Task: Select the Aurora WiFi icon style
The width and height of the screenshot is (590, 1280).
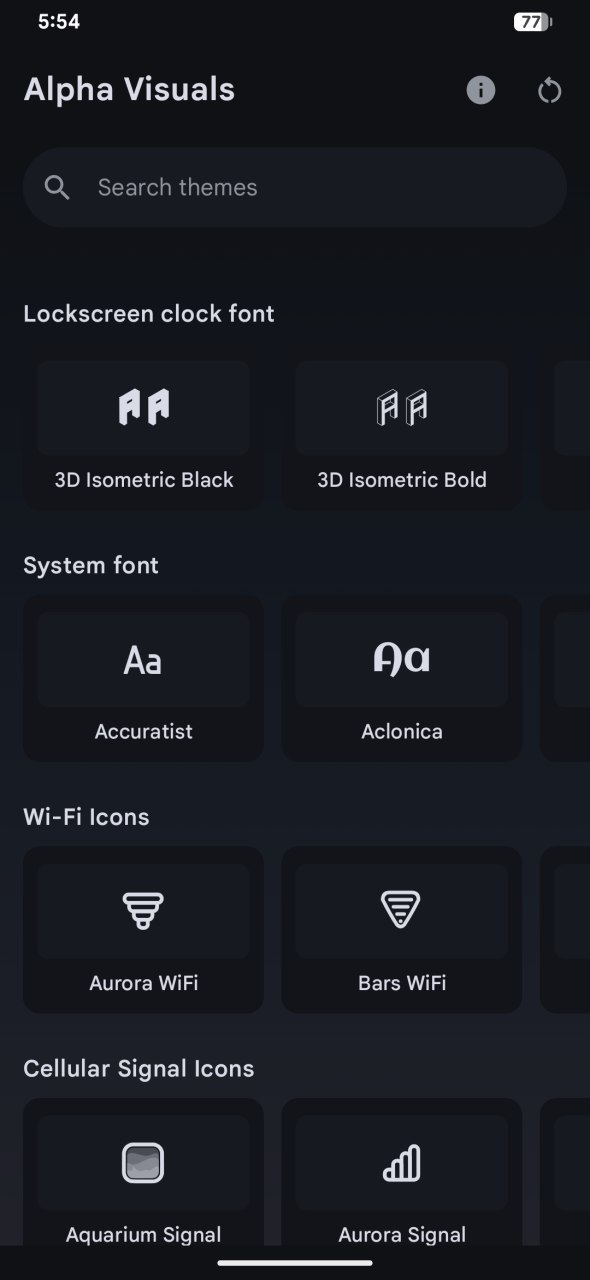Action: pyautogui.click(x=144, y=930)
